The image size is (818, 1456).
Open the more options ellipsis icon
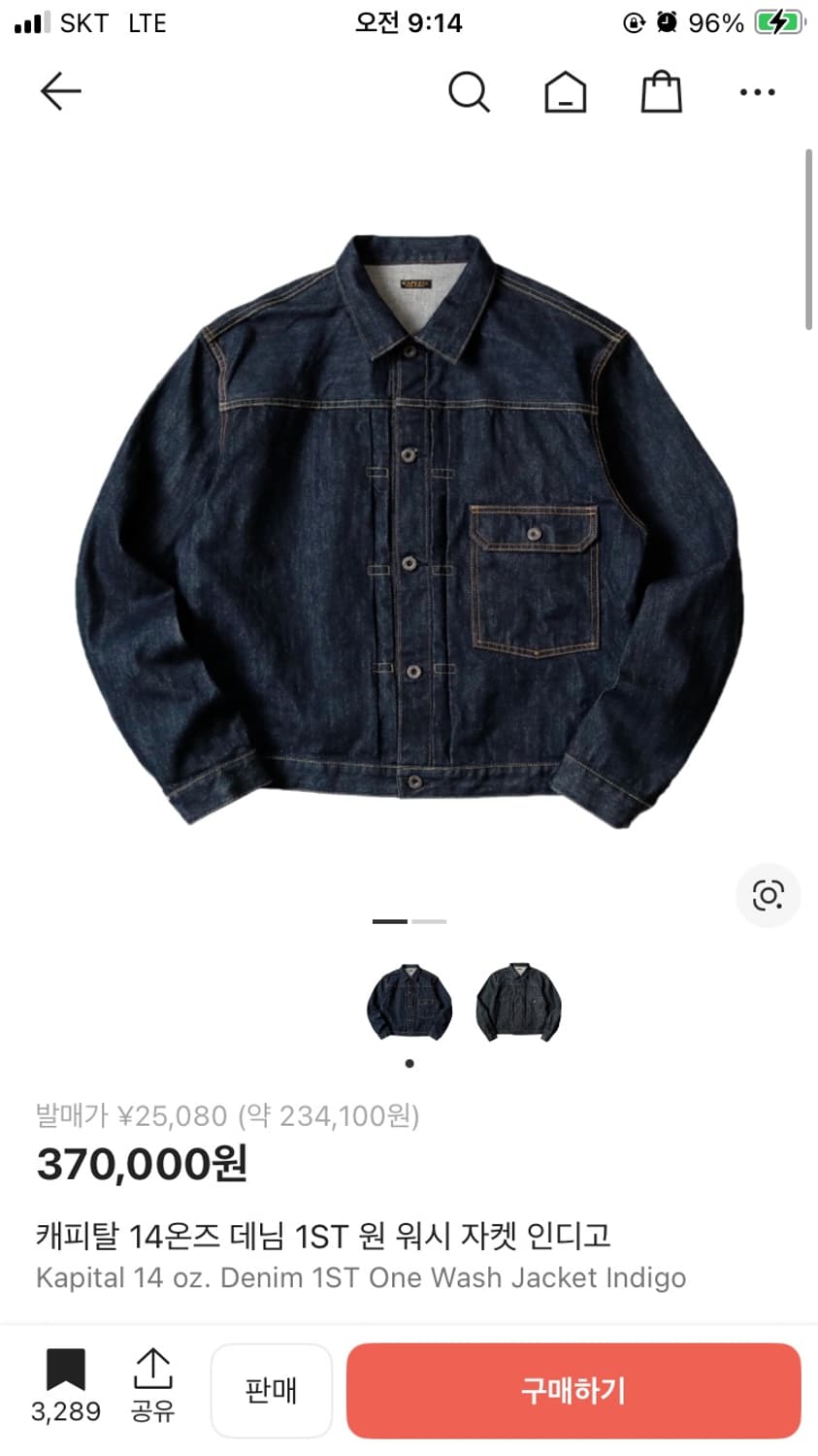(756, 92)
